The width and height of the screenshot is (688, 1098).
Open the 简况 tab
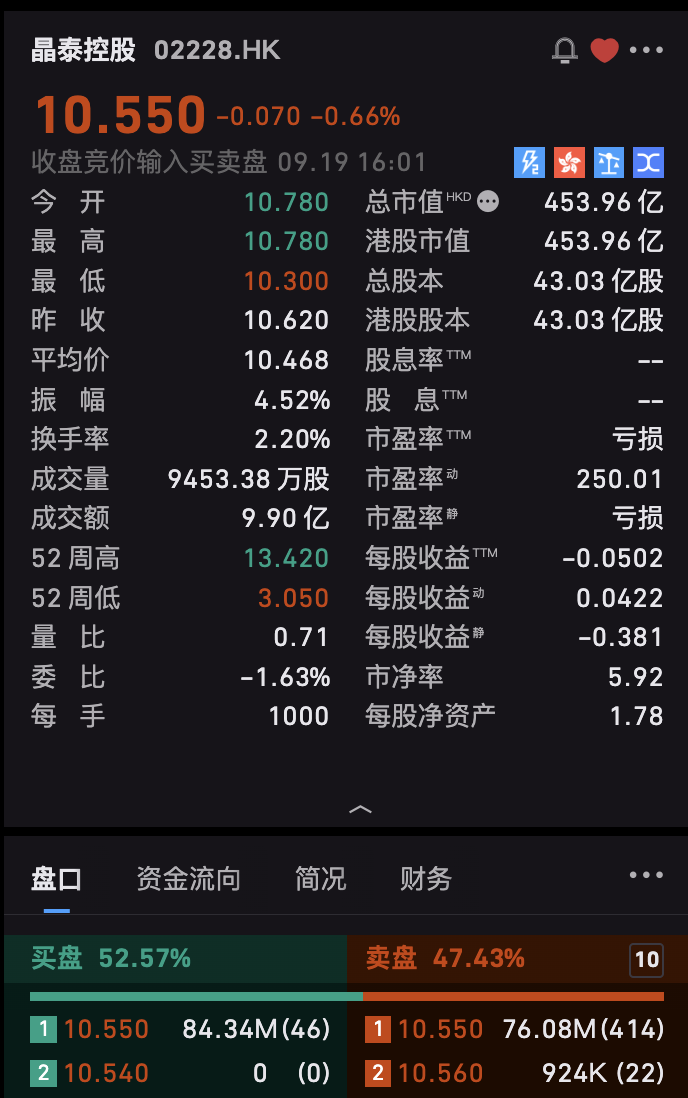(320, 878)
